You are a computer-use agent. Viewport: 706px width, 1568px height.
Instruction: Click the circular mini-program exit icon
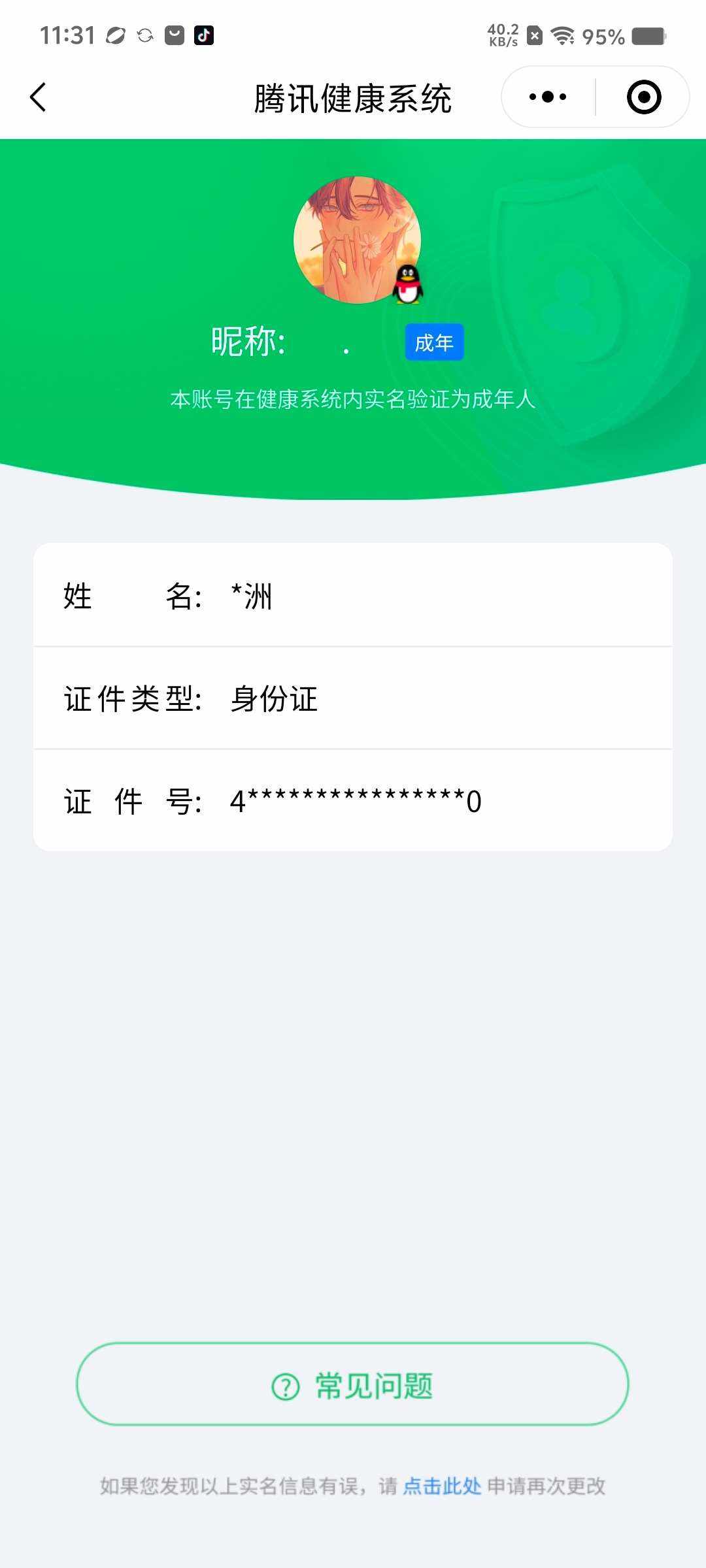coord(643,96)
